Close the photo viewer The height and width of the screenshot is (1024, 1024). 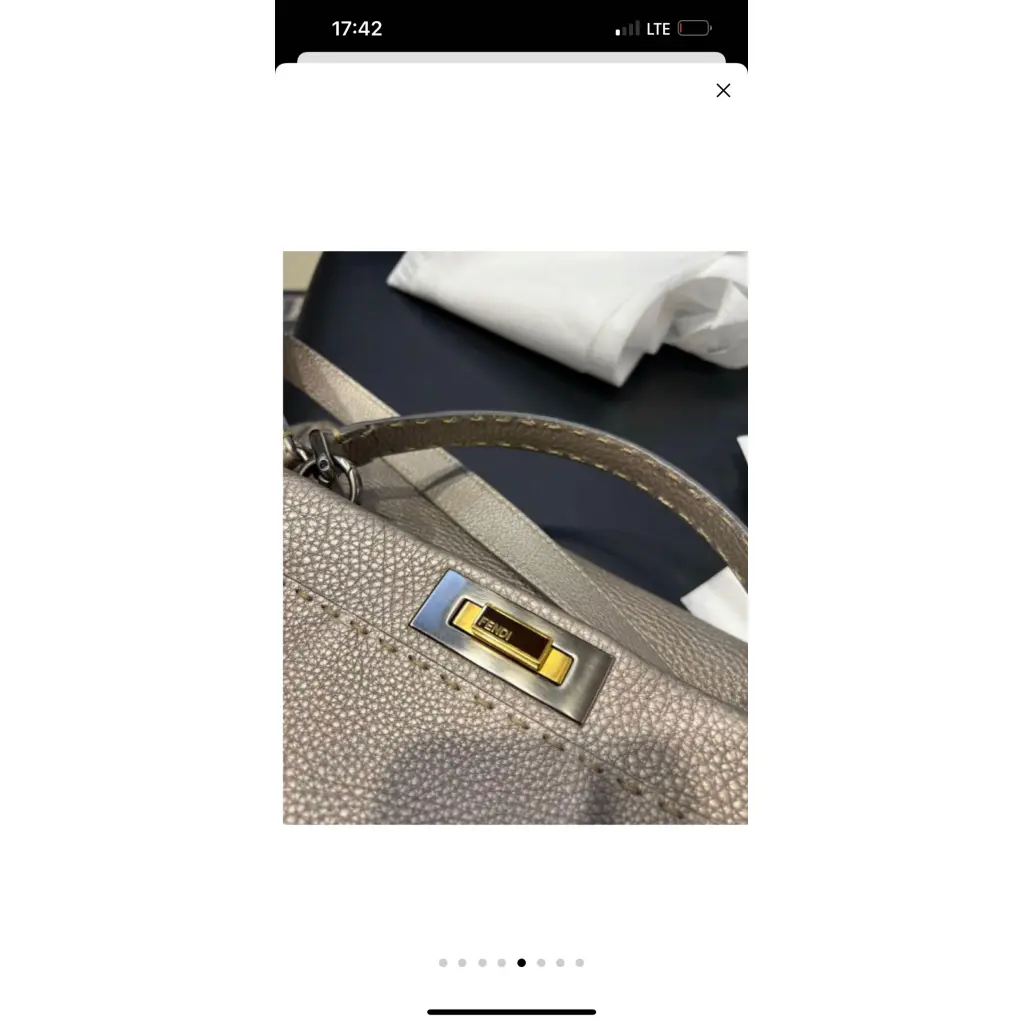(723, 90)
